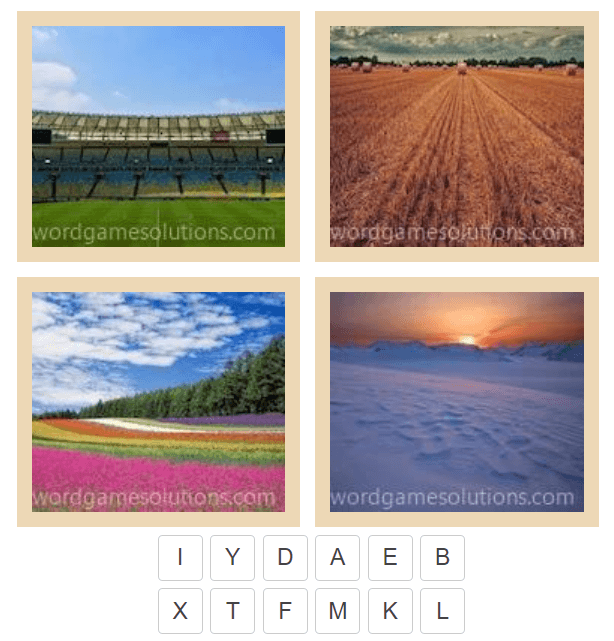Pick the letter T tile
614x641 pixels.
(x=232, y=611)
